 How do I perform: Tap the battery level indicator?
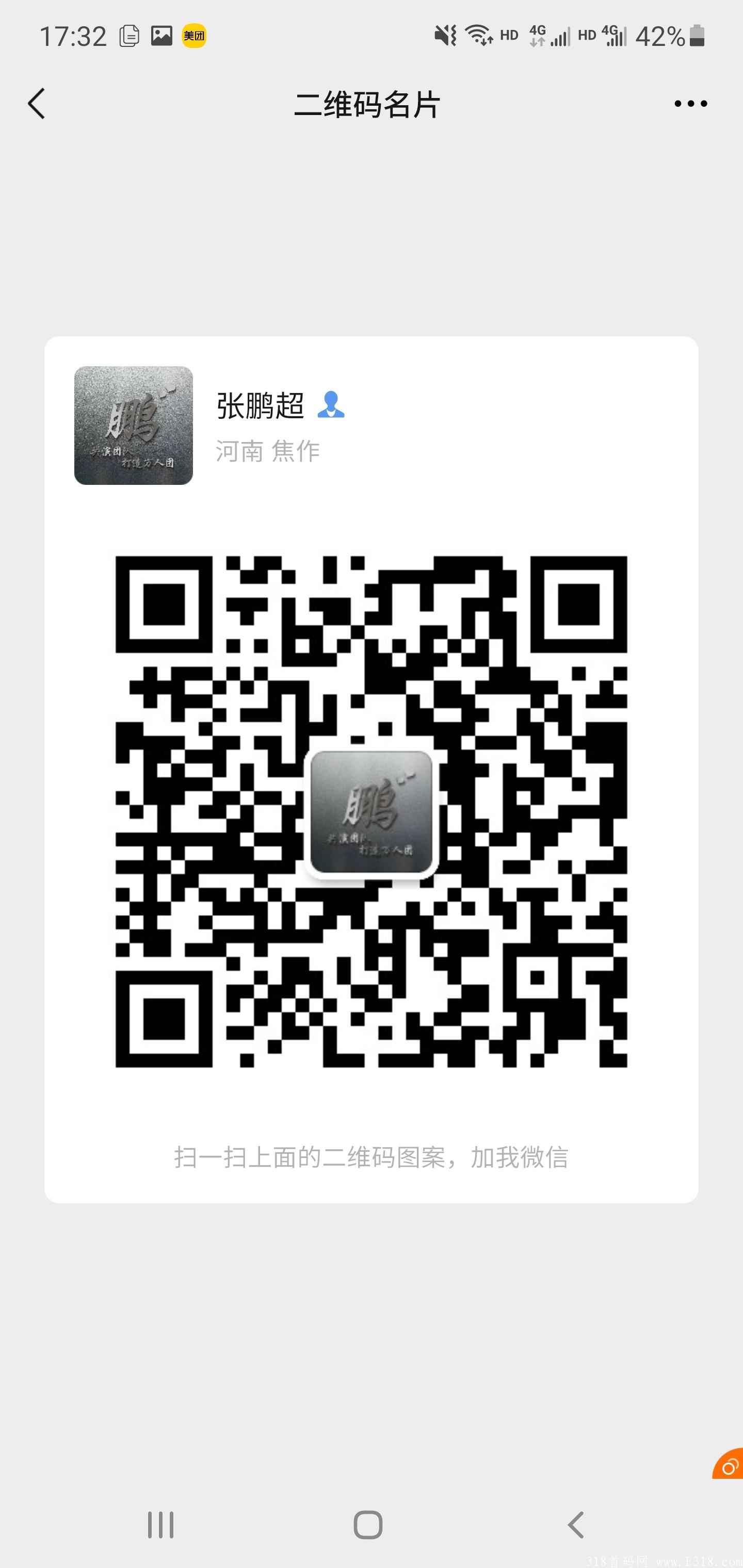tap(670, 35)
